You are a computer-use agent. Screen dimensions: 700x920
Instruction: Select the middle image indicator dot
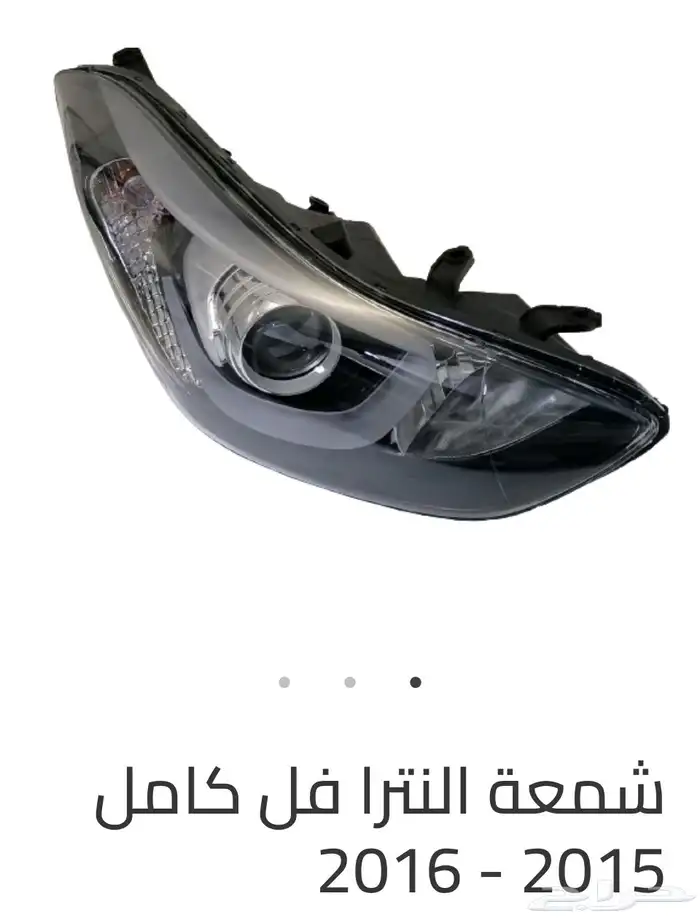350,682
